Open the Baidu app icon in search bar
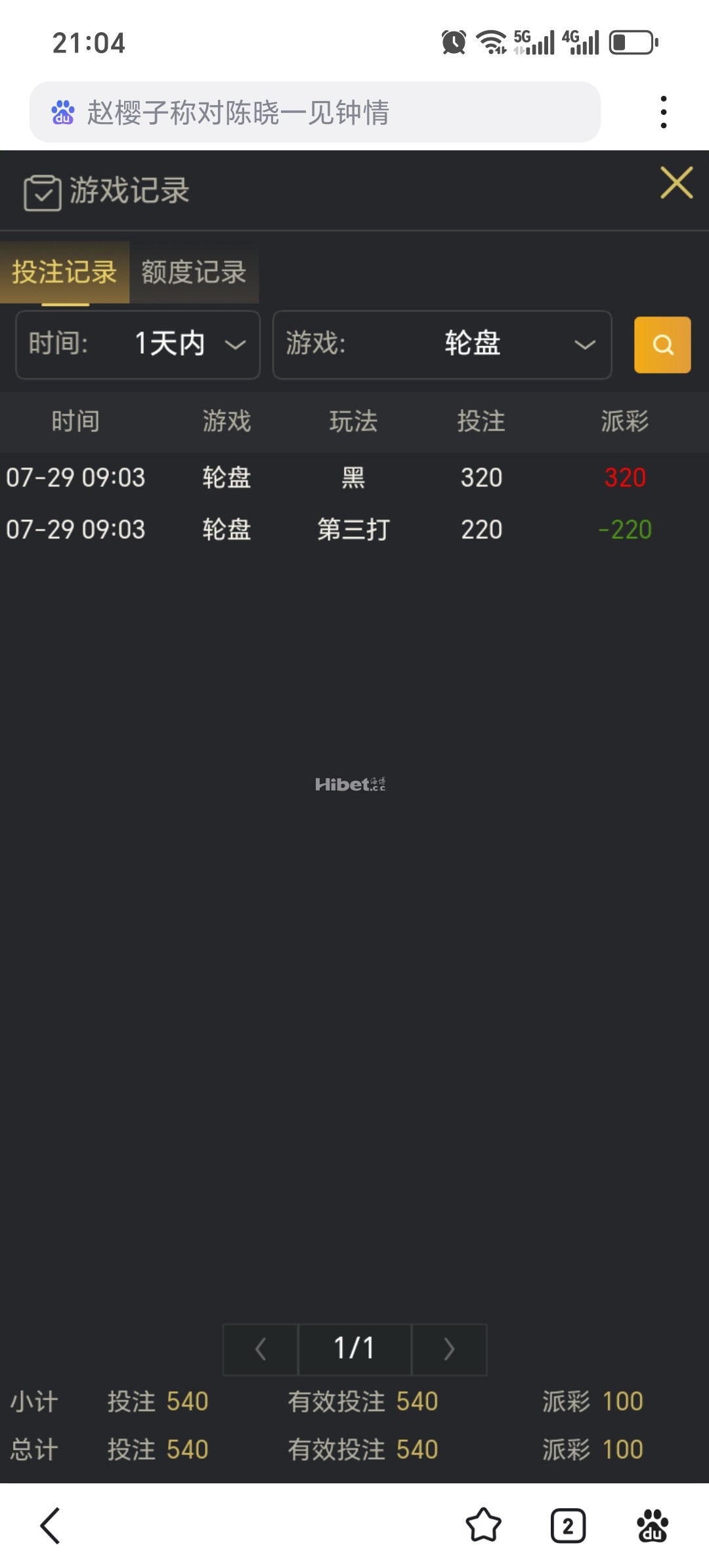 62,113
